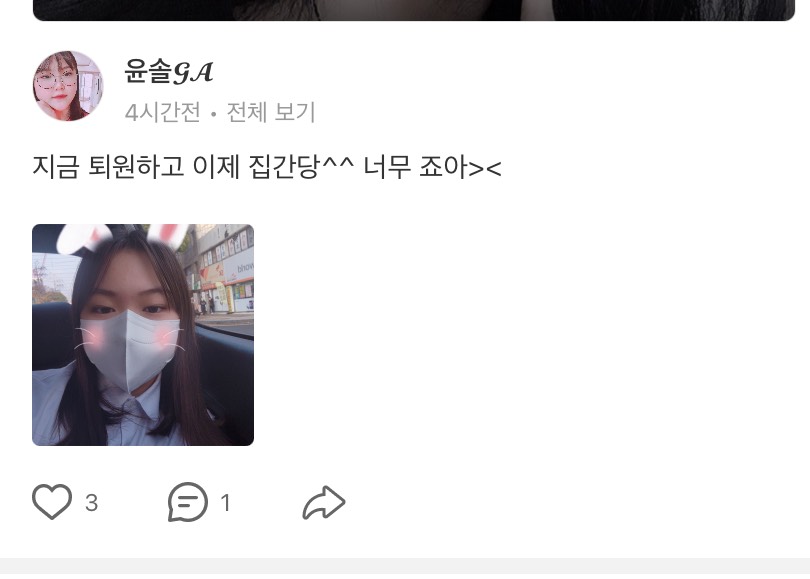Share 윤솔GA's post
The image size is (810, 579).
click(x=324, y=502)
